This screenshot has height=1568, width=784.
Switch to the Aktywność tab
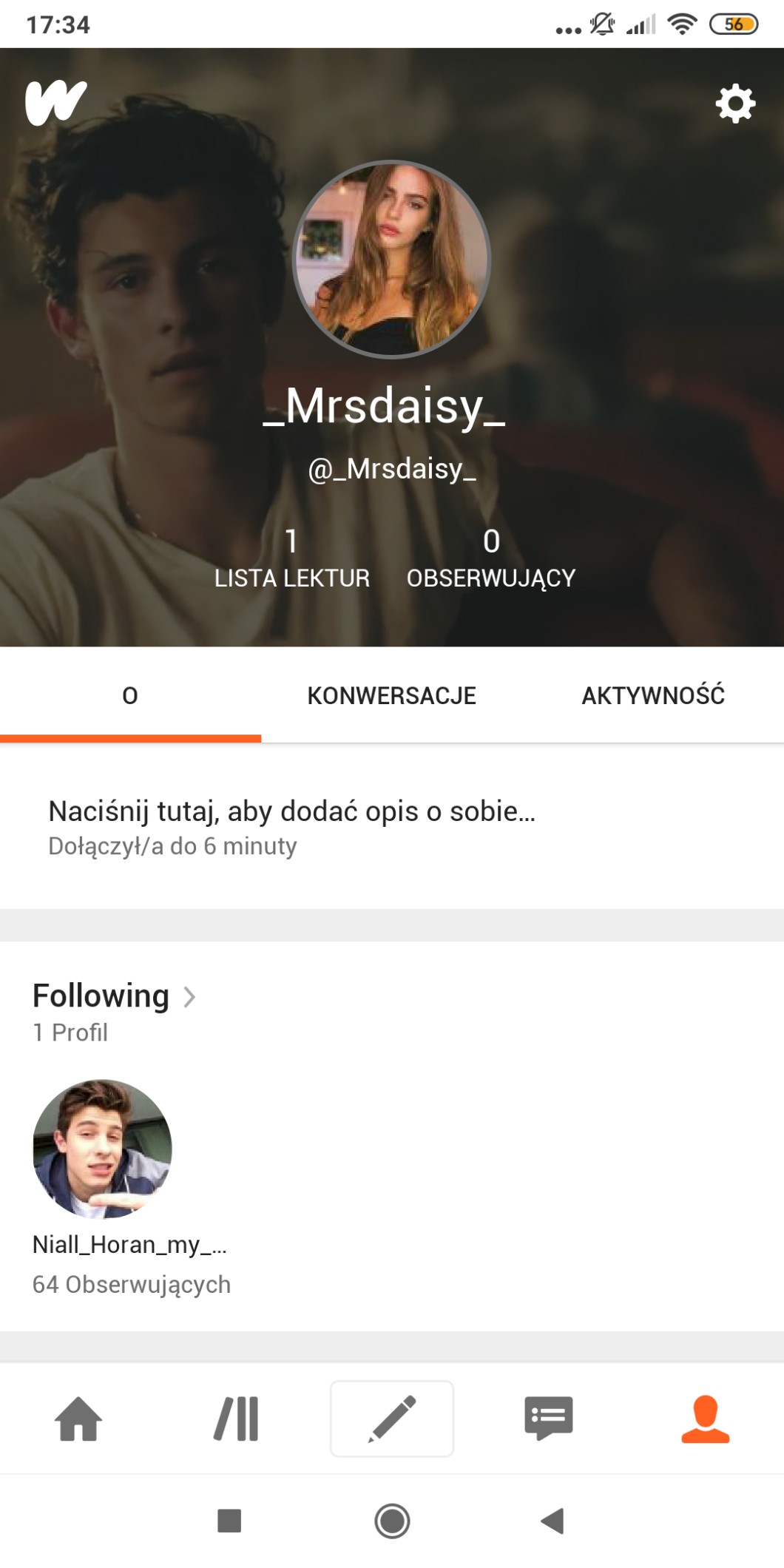(652, 695)
